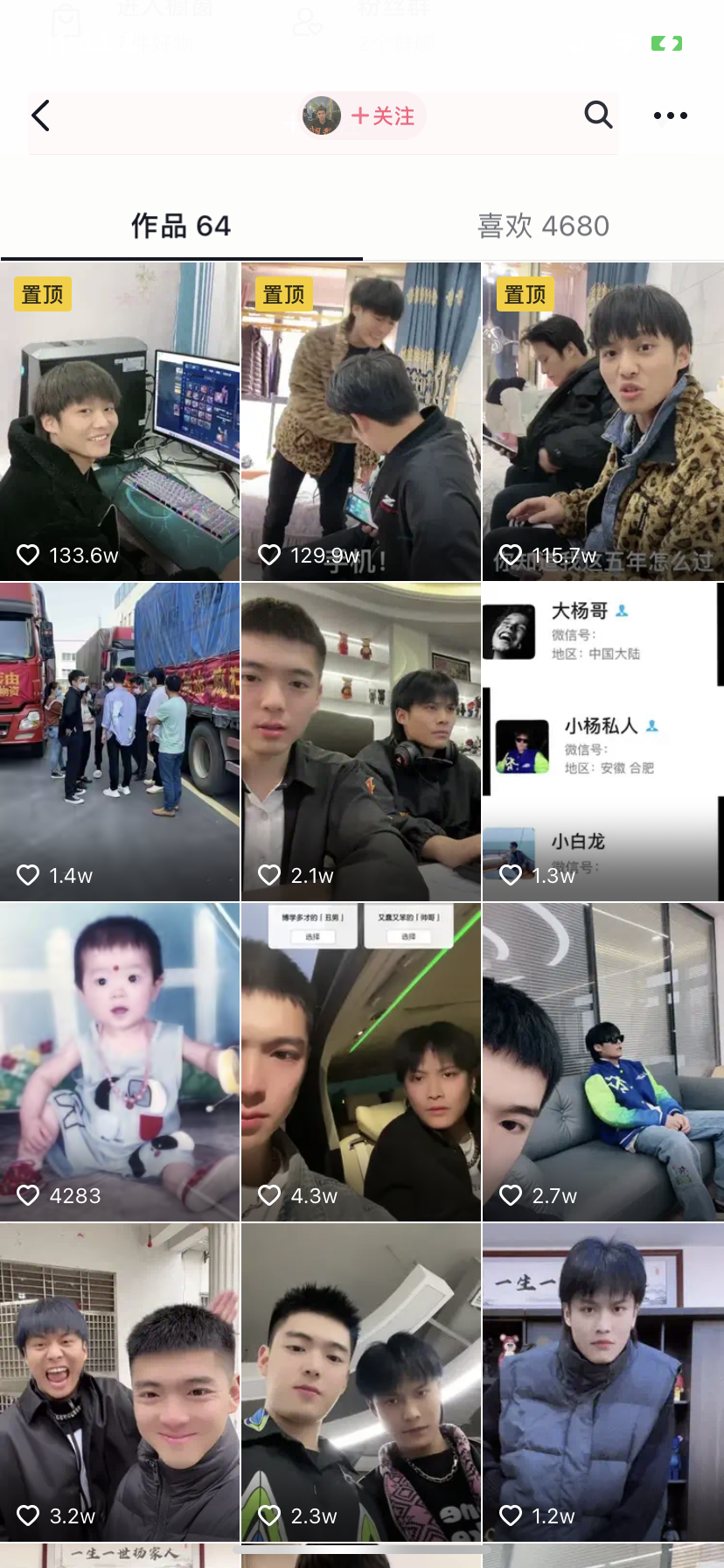
Task: Switch to the 喜欢 4680 tab
Action: point(543,227)
